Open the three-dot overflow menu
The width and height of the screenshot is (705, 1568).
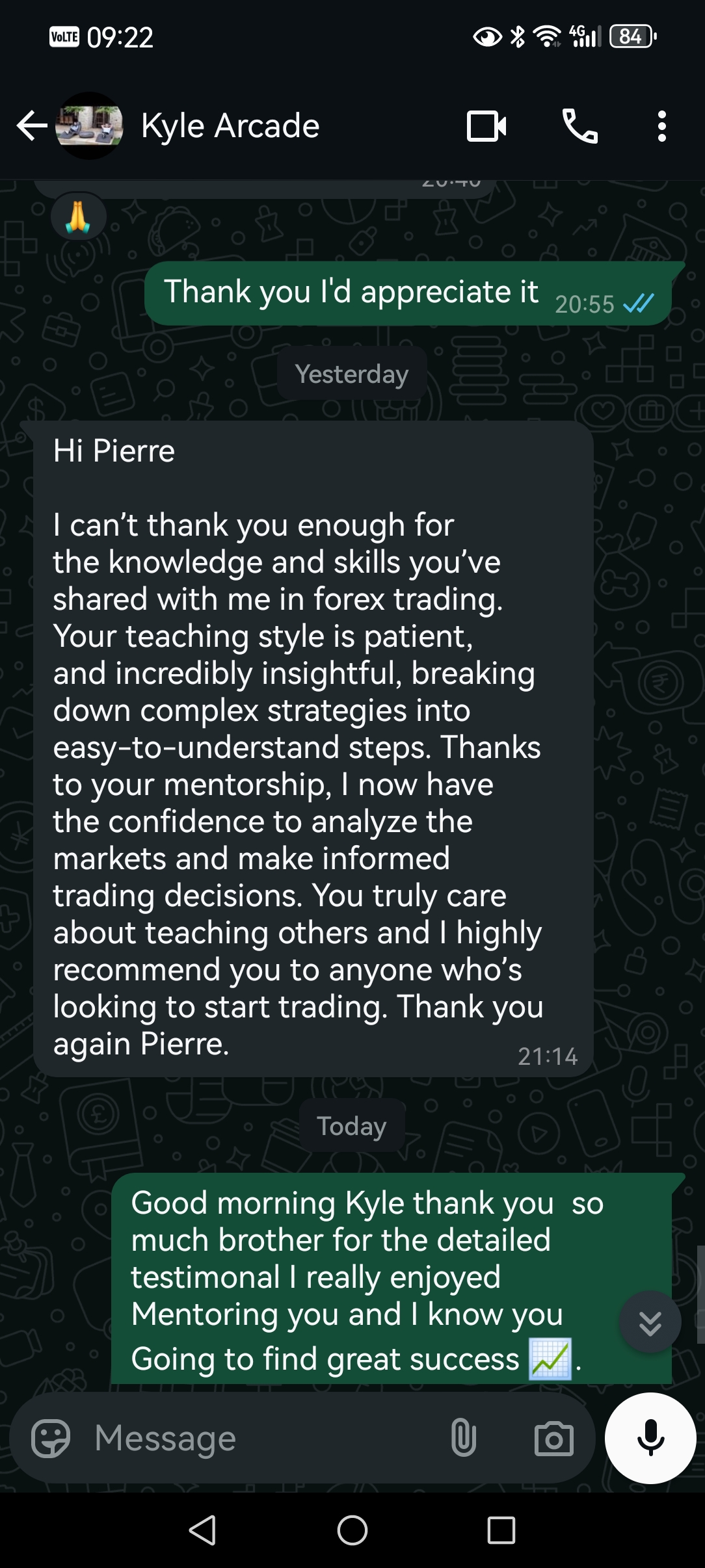tap(661, 125)
